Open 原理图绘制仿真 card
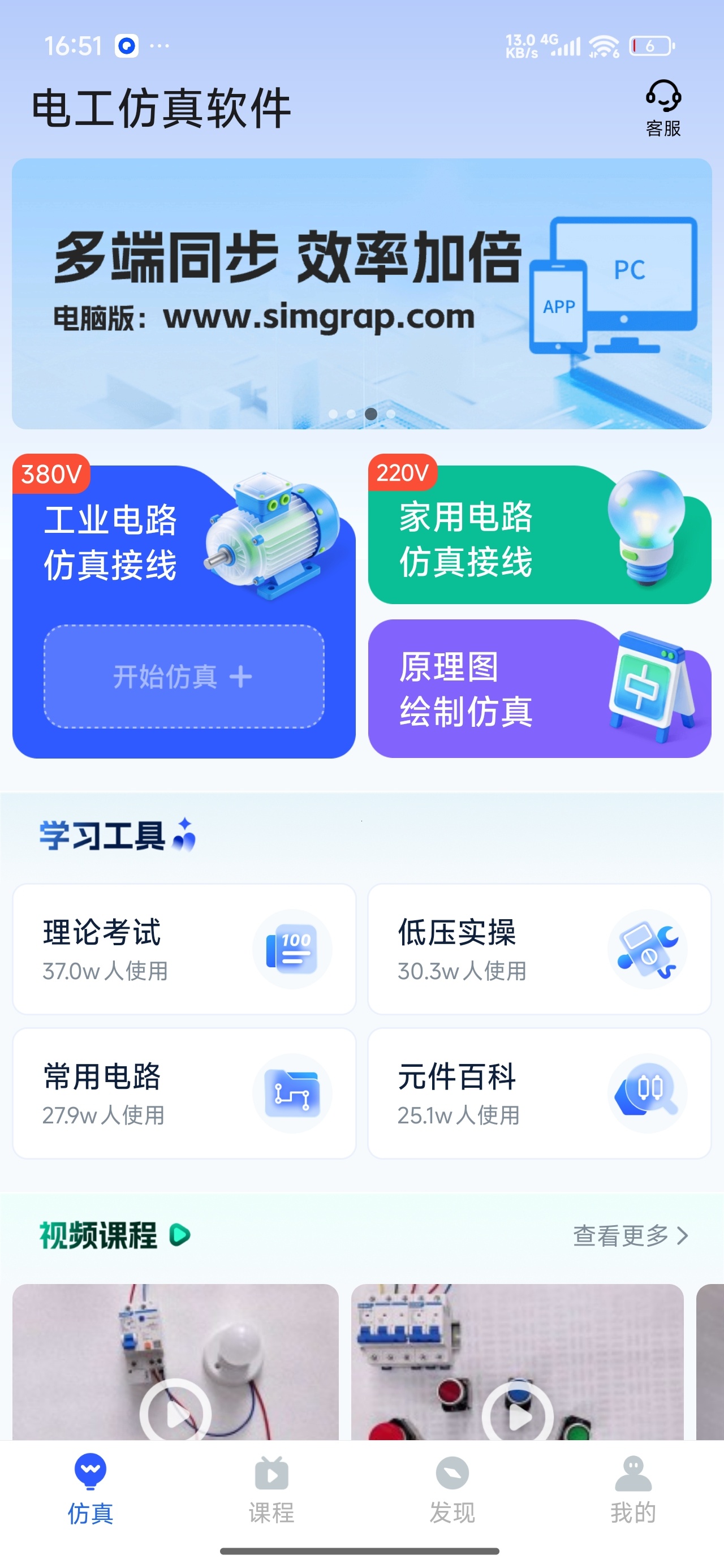 pyautogui.click(x=540, y=688)
